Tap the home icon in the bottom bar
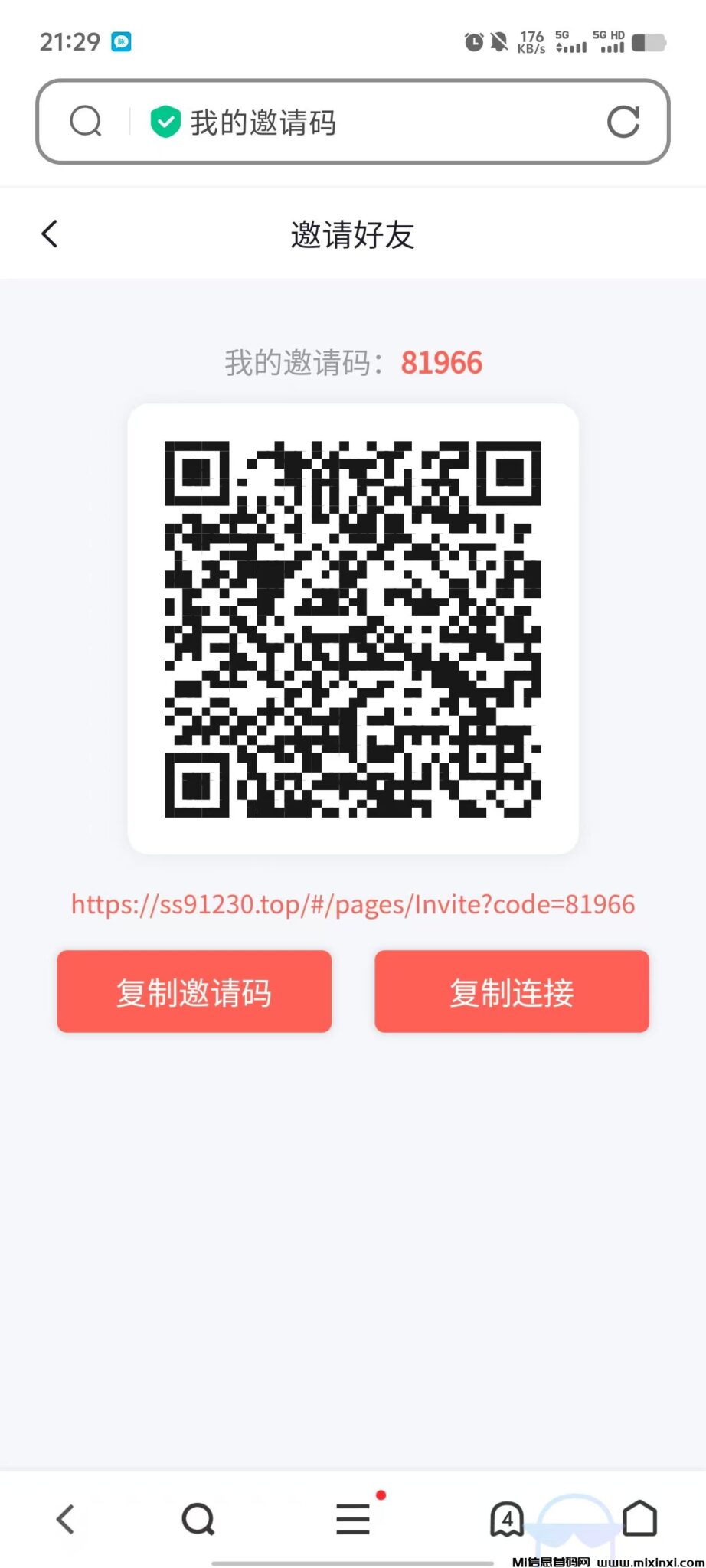This screenshot has width=706, height=1568. click(642, 1520)
